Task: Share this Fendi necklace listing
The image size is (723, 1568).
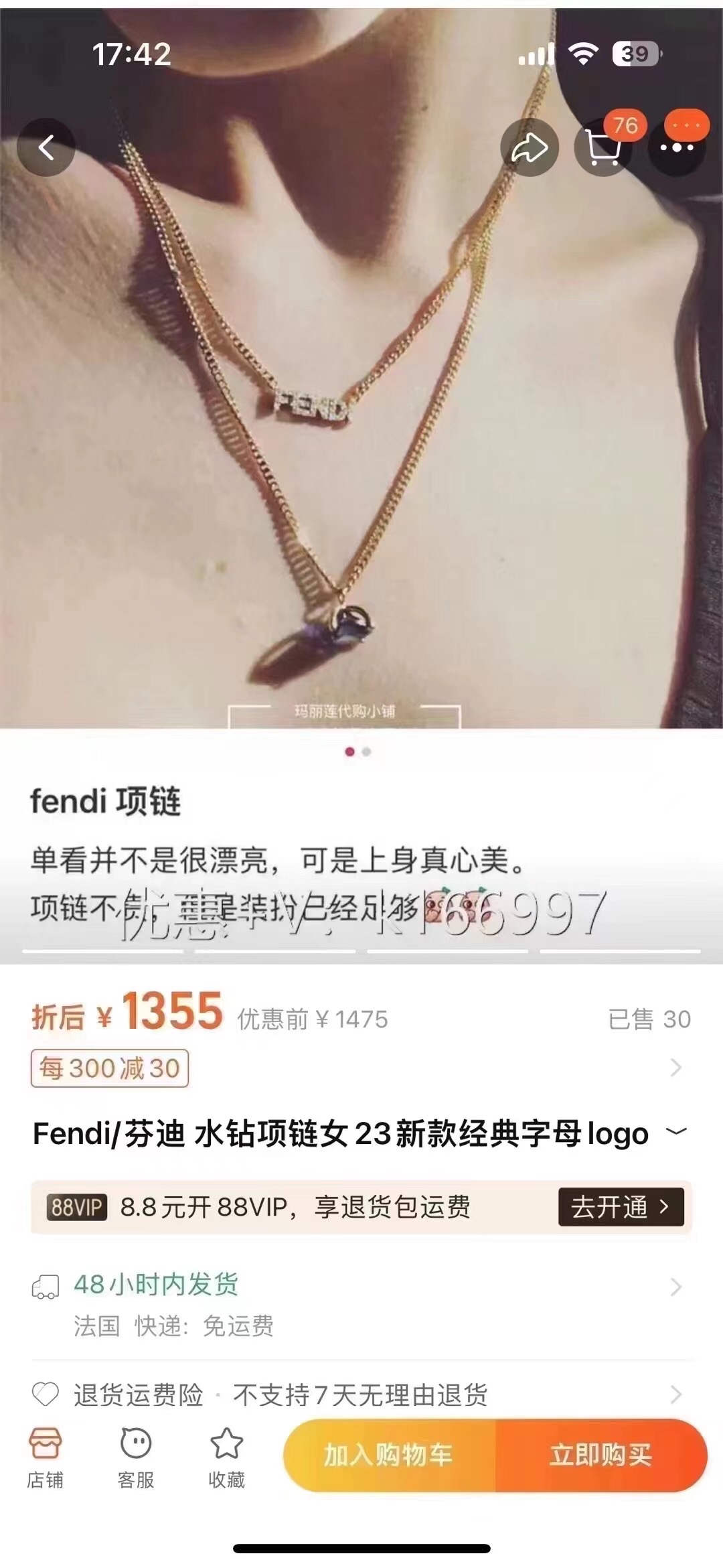Action: pos(529,147)
